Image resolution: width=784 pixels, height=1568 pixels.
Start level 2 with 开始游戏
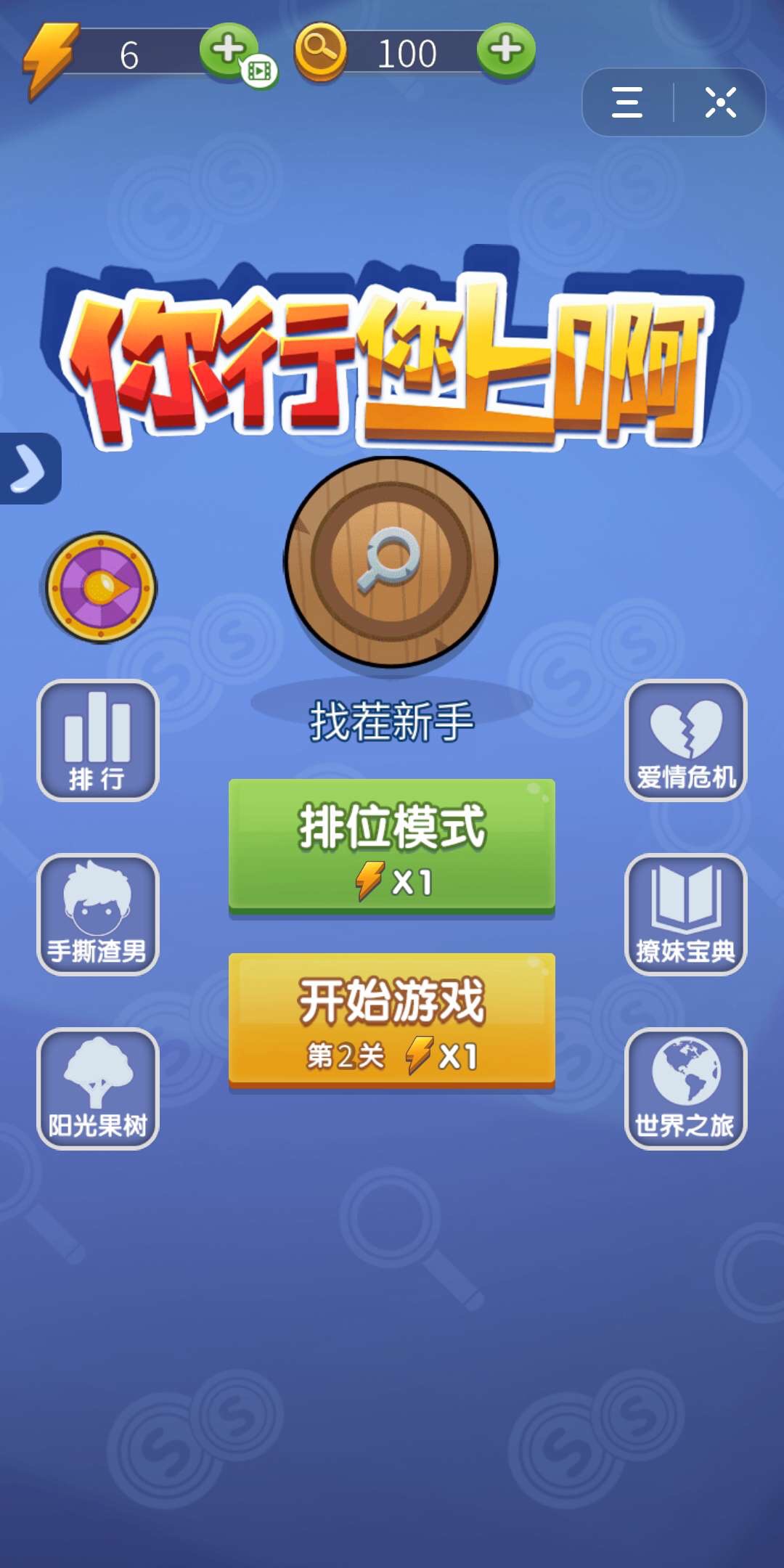[x=392, y=1020]
